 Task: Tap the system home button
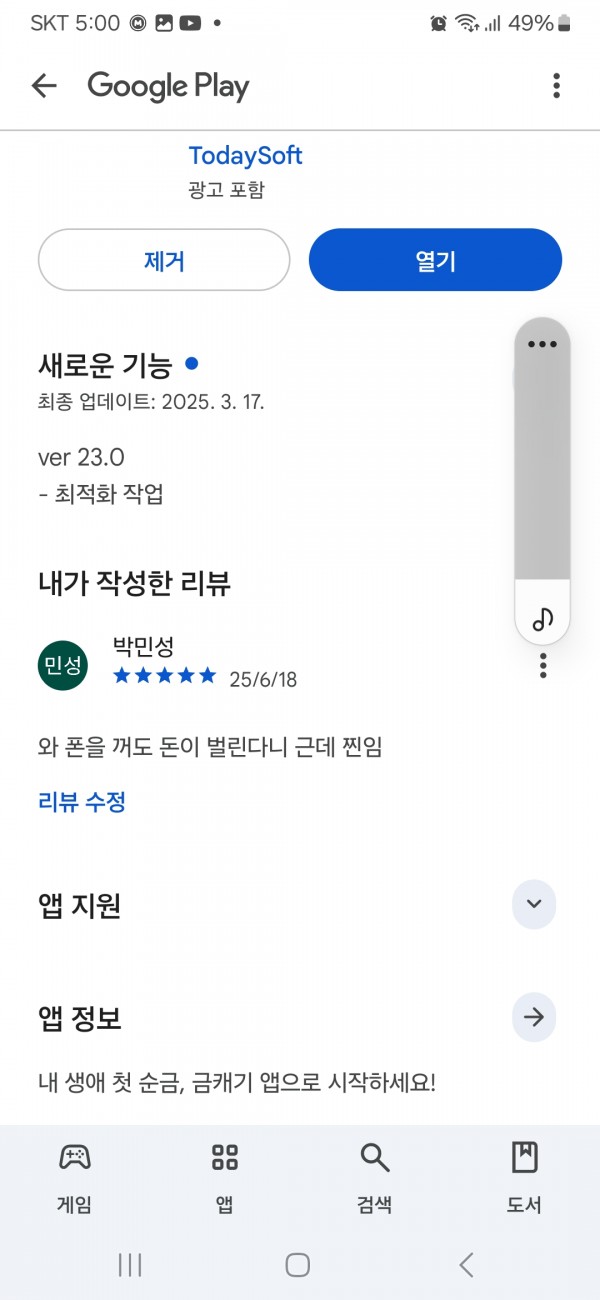point(297,1265)
